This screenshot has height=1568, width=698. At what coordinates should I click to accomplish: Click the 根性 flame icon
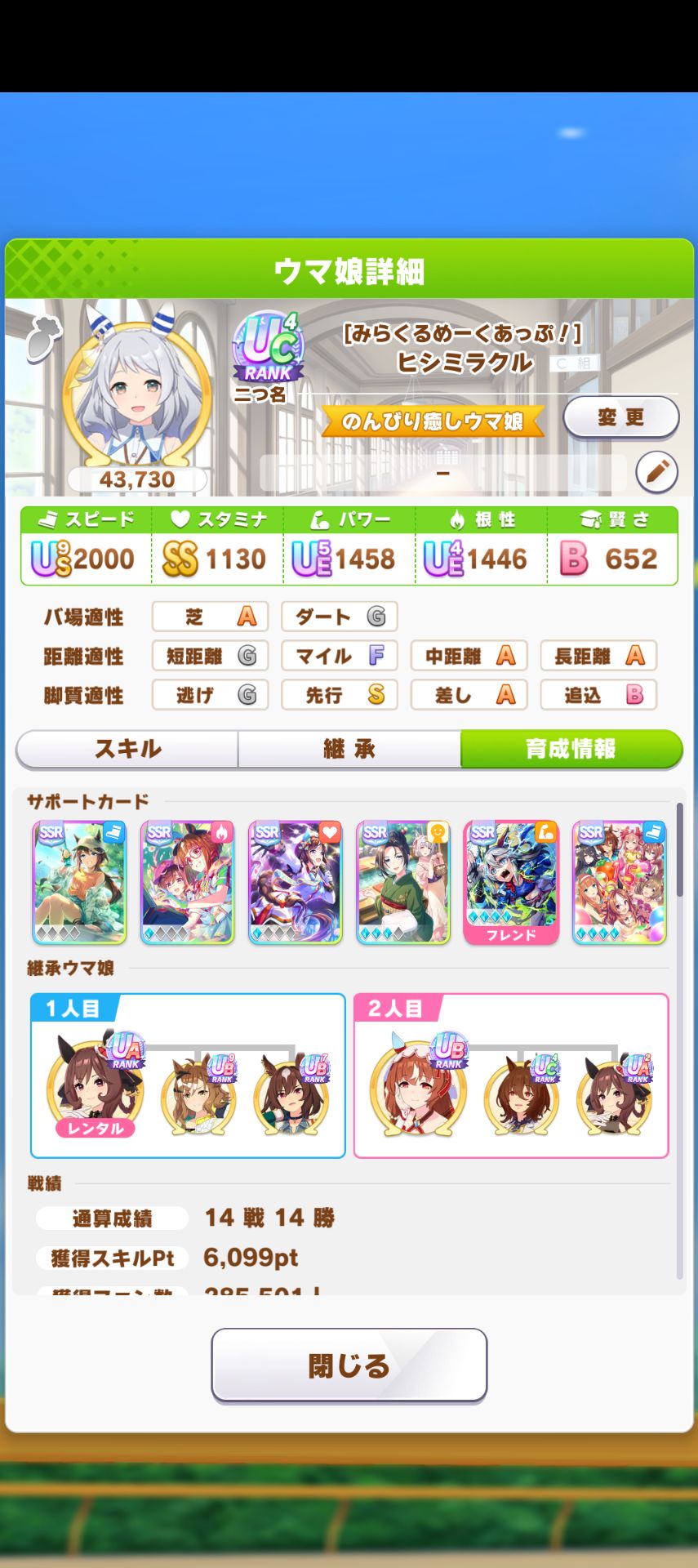pos(454,517)
